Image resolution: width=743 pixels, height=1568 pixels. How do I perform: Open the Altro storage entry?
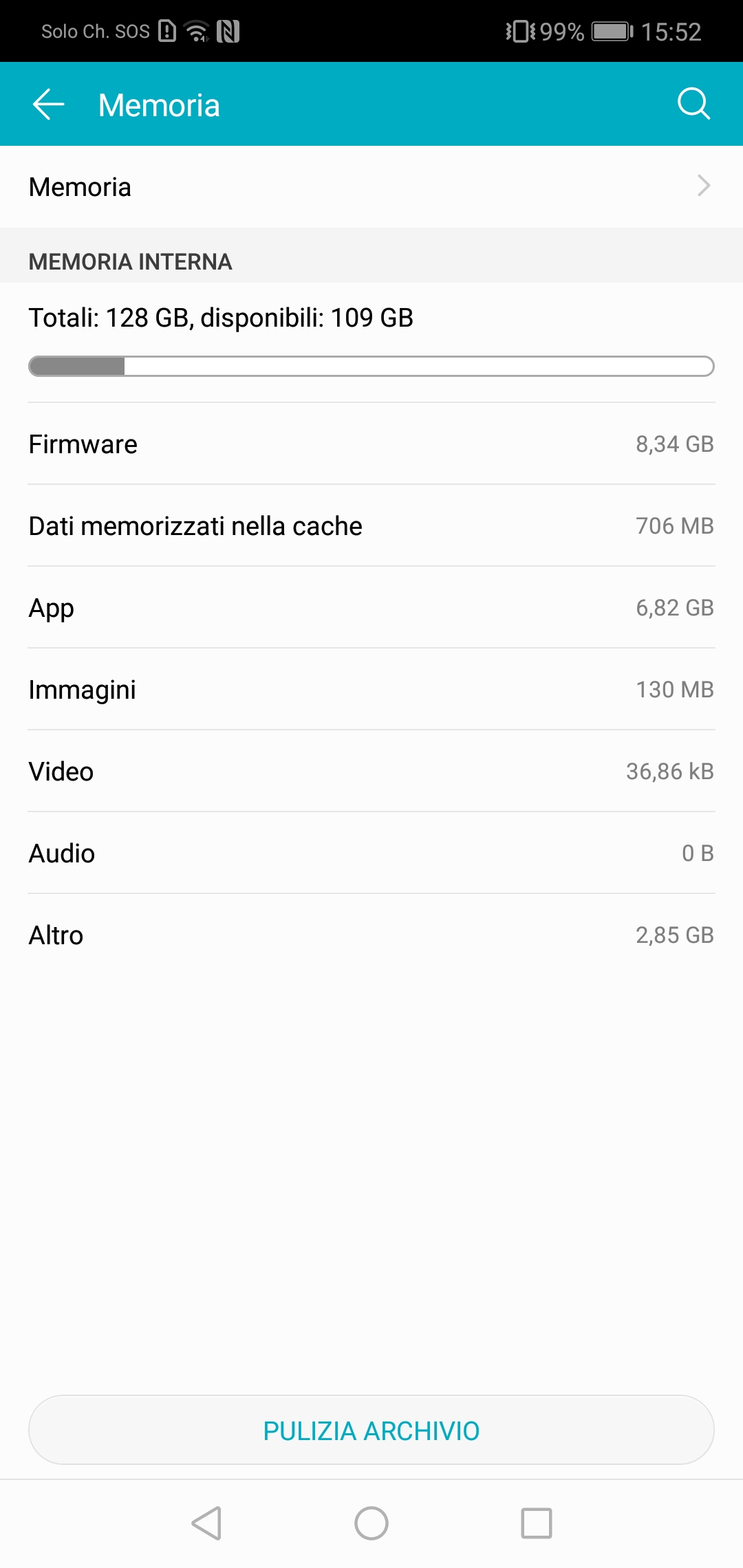click(x=371, y=935)
